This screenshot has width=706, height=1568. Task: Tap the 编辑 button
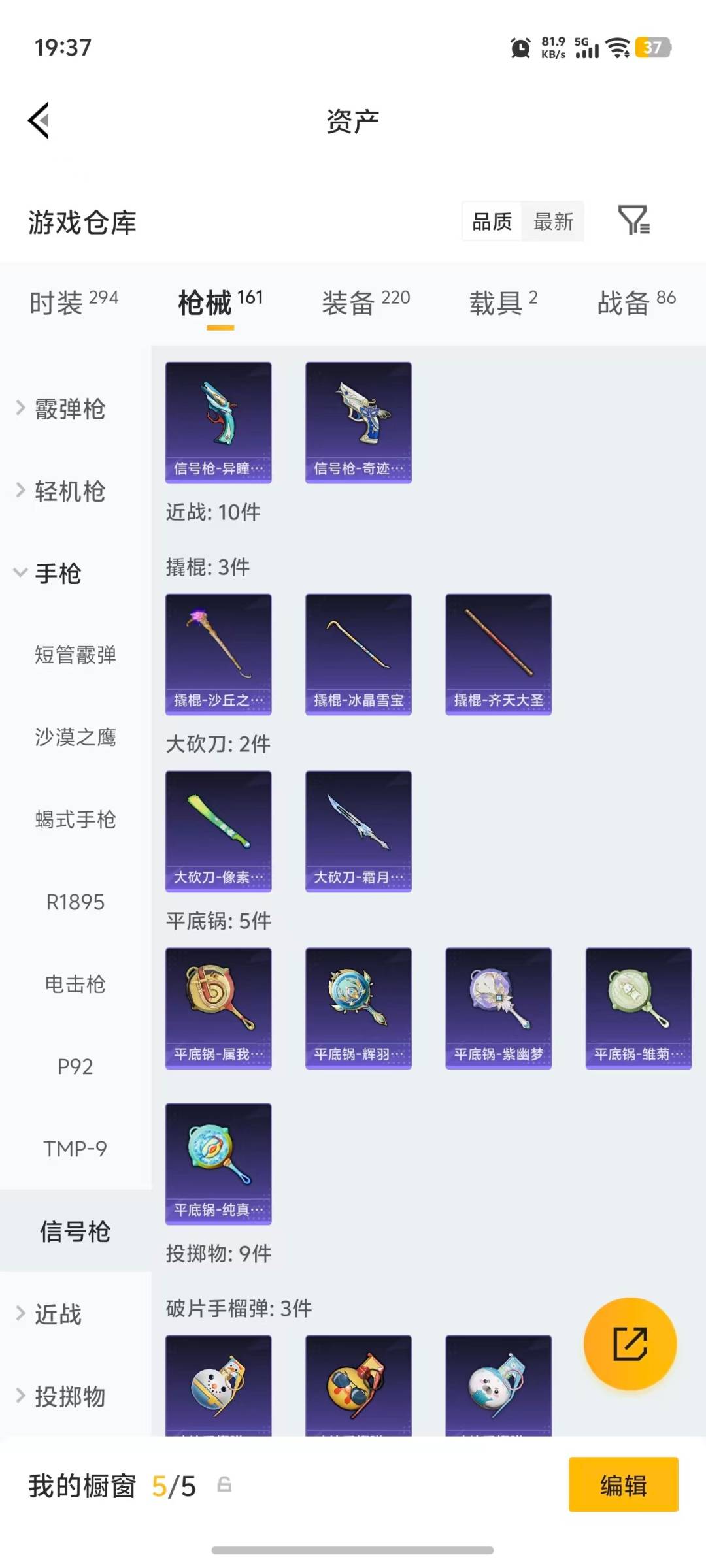[x=623, y=1485]
